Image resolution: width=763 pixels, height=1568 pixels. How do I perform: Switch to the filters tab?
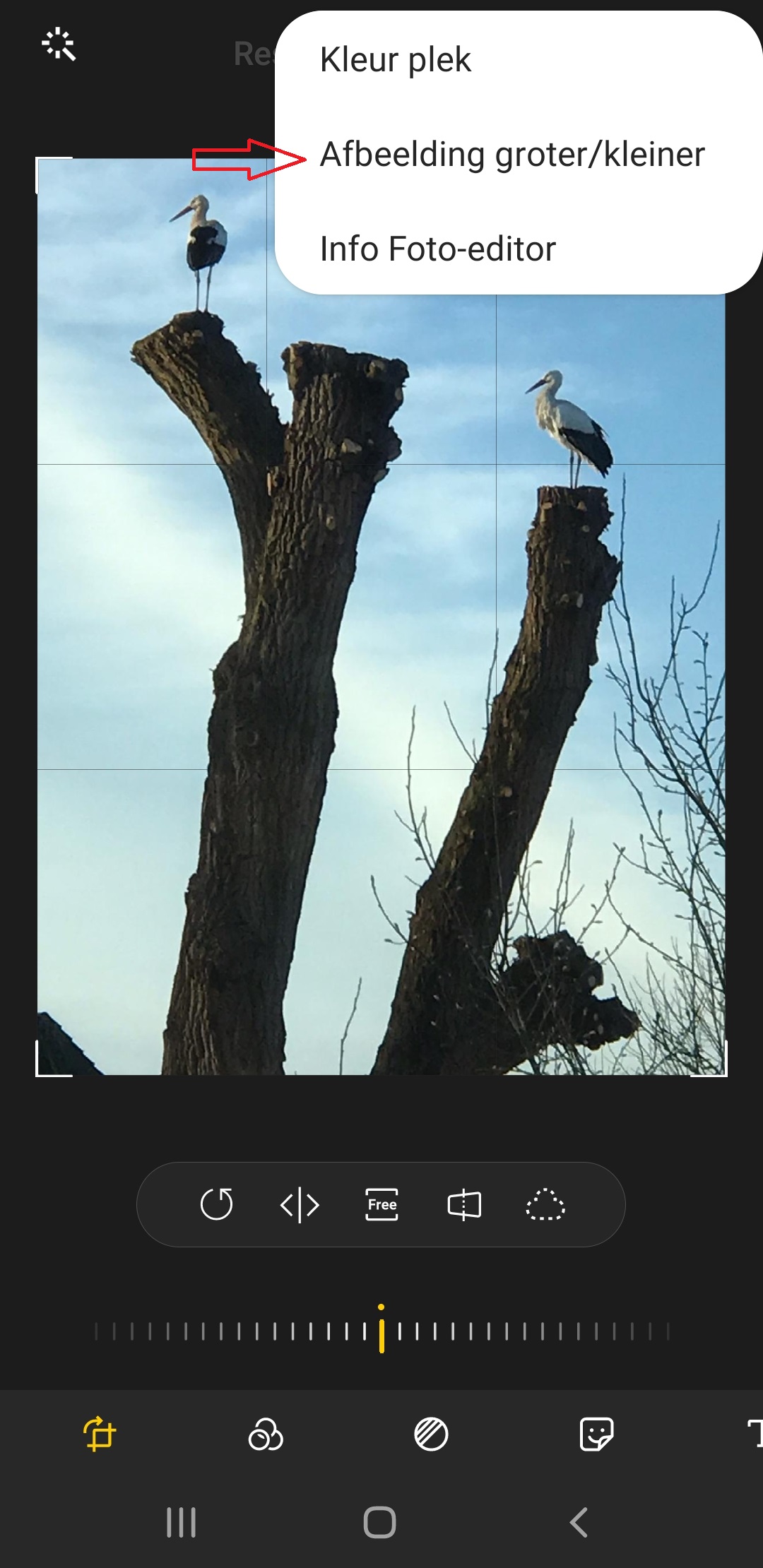coord(266,1434)
